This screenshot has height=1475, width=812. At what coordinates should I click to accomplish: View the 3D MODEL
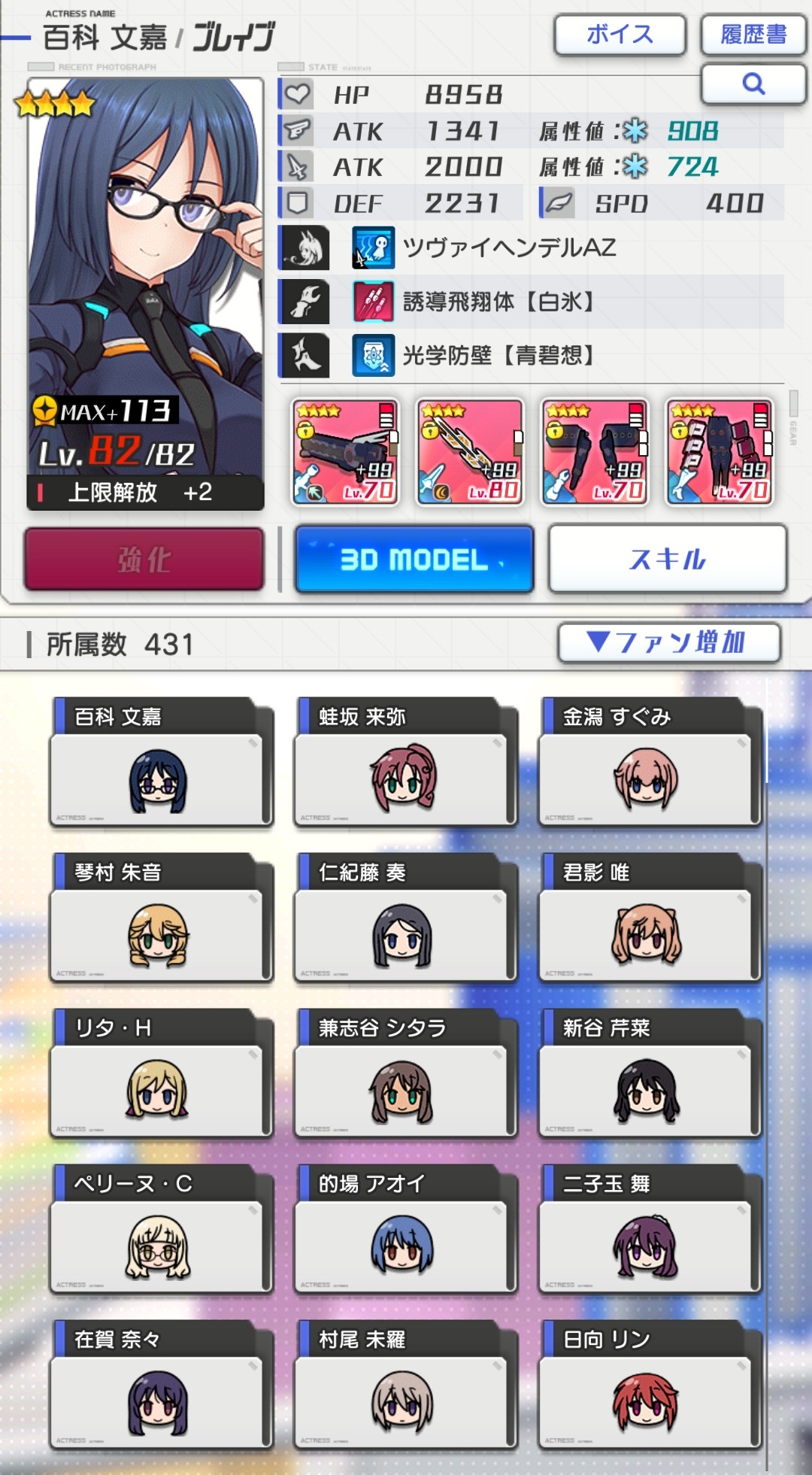pos(414,560)
